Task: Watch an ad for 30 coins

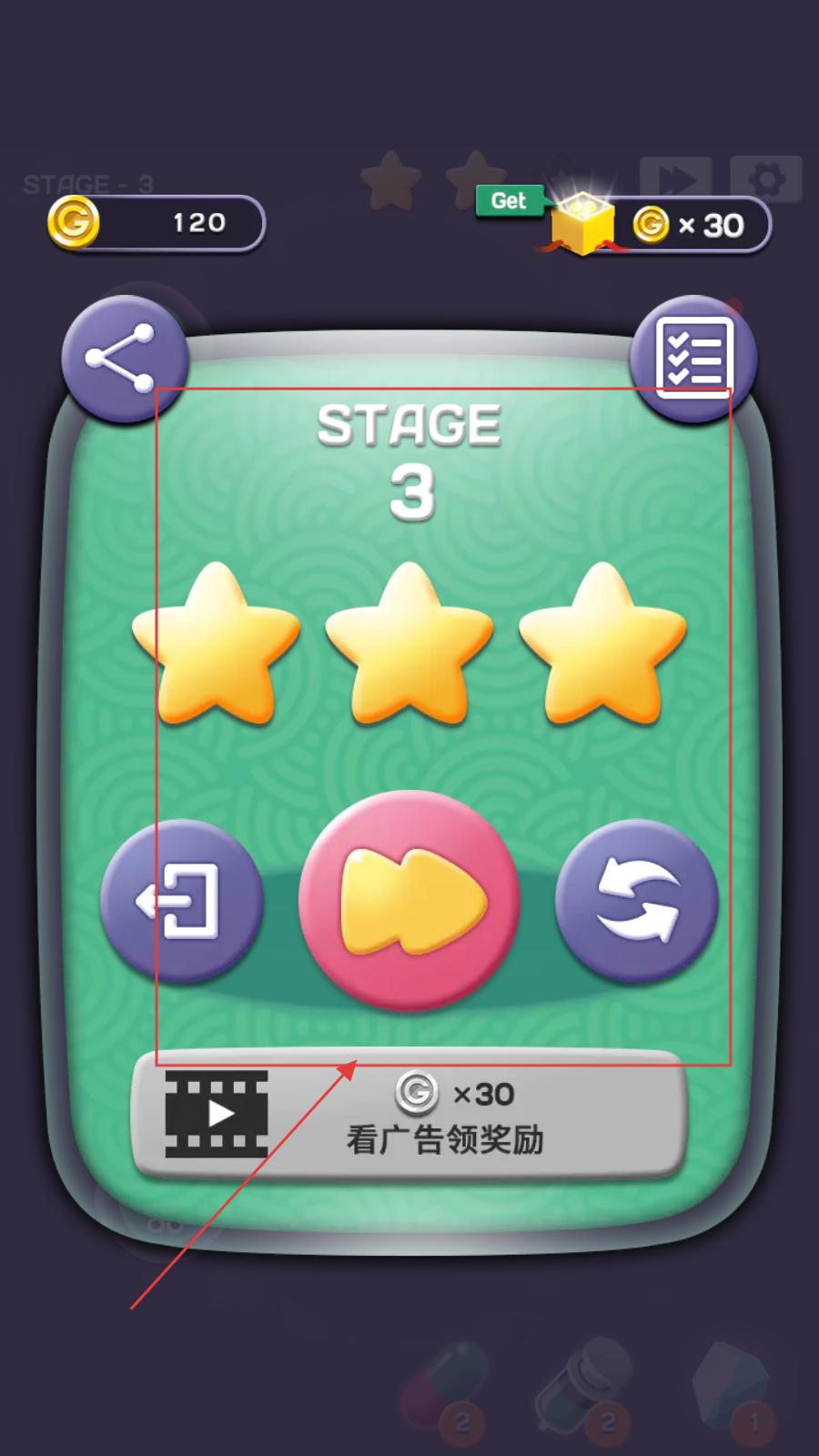Action: pyautogui.click(x=409, y=1115)
